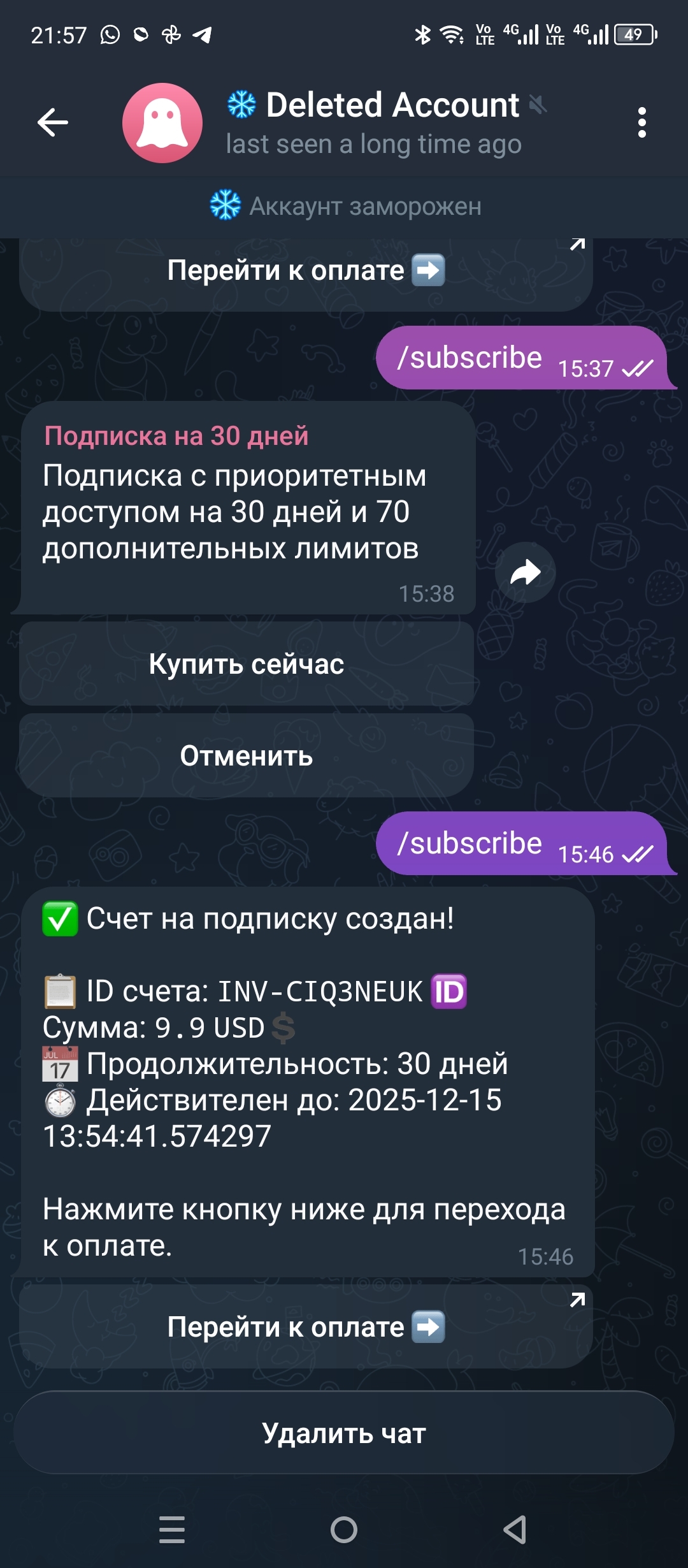This screenshot has height=1568, width=688.
Task: Tap the system home button
Action: click(344, 1530)
